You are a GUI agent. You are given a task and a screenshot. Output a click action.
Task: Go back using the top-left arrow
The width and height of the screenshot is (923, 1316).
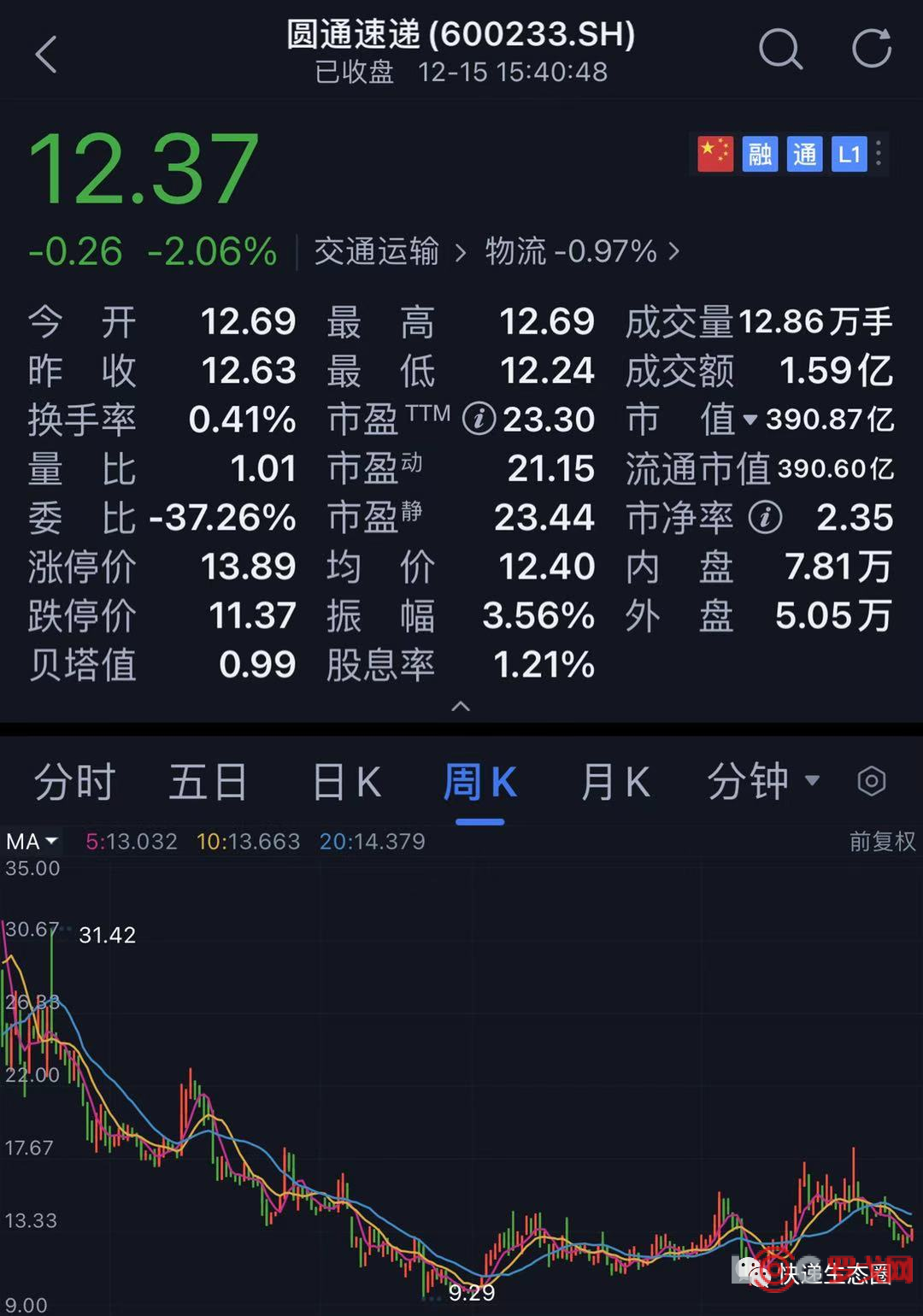47,55
